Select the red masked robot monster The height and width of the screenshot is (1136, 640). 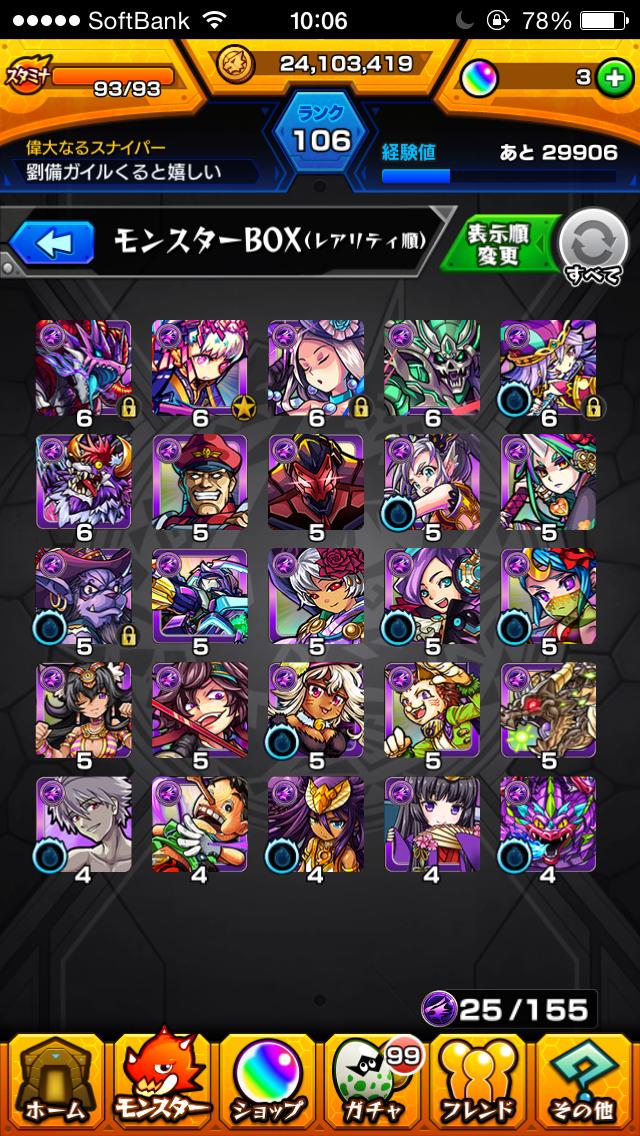(315, 481)
